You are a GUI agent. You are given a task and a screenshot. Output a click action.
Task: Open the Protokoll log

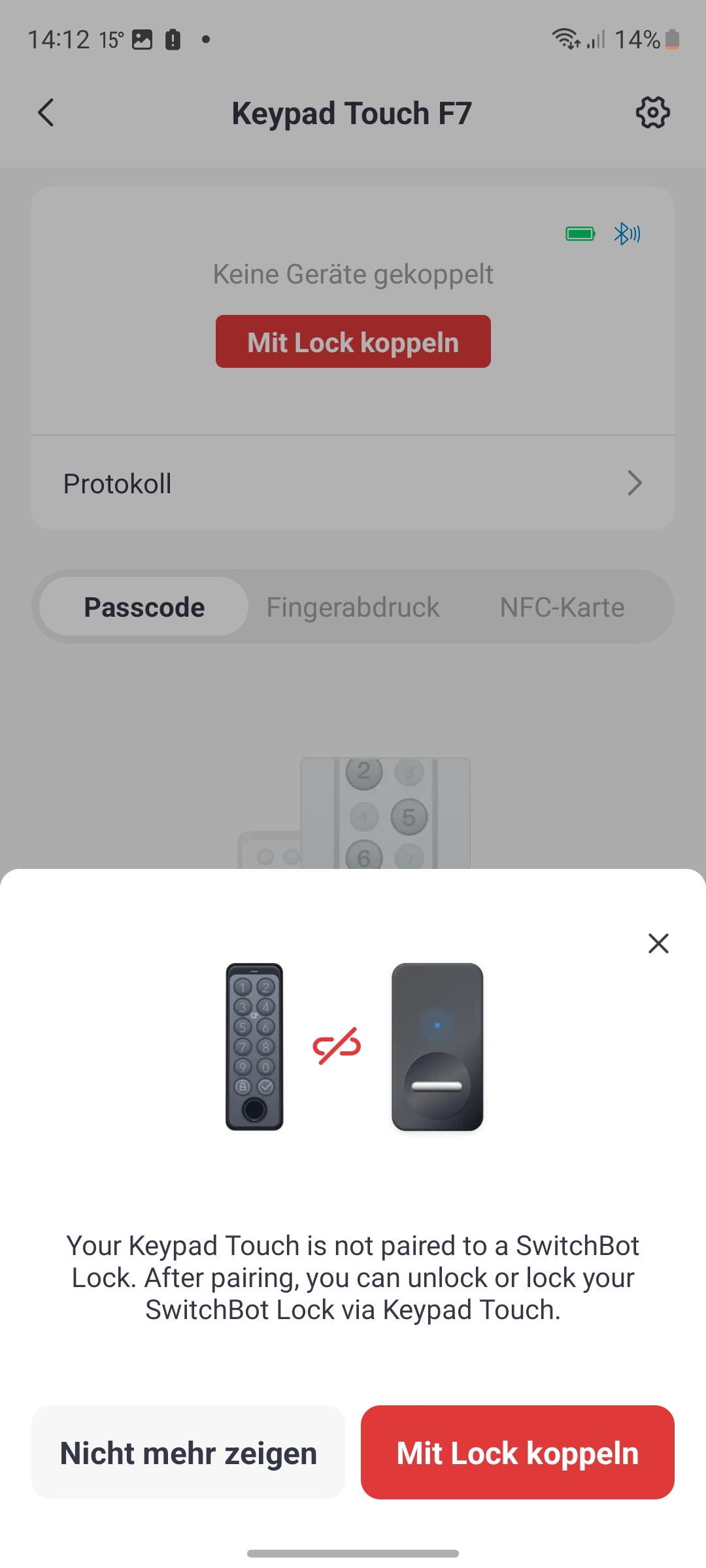click(x=353, y=483)
